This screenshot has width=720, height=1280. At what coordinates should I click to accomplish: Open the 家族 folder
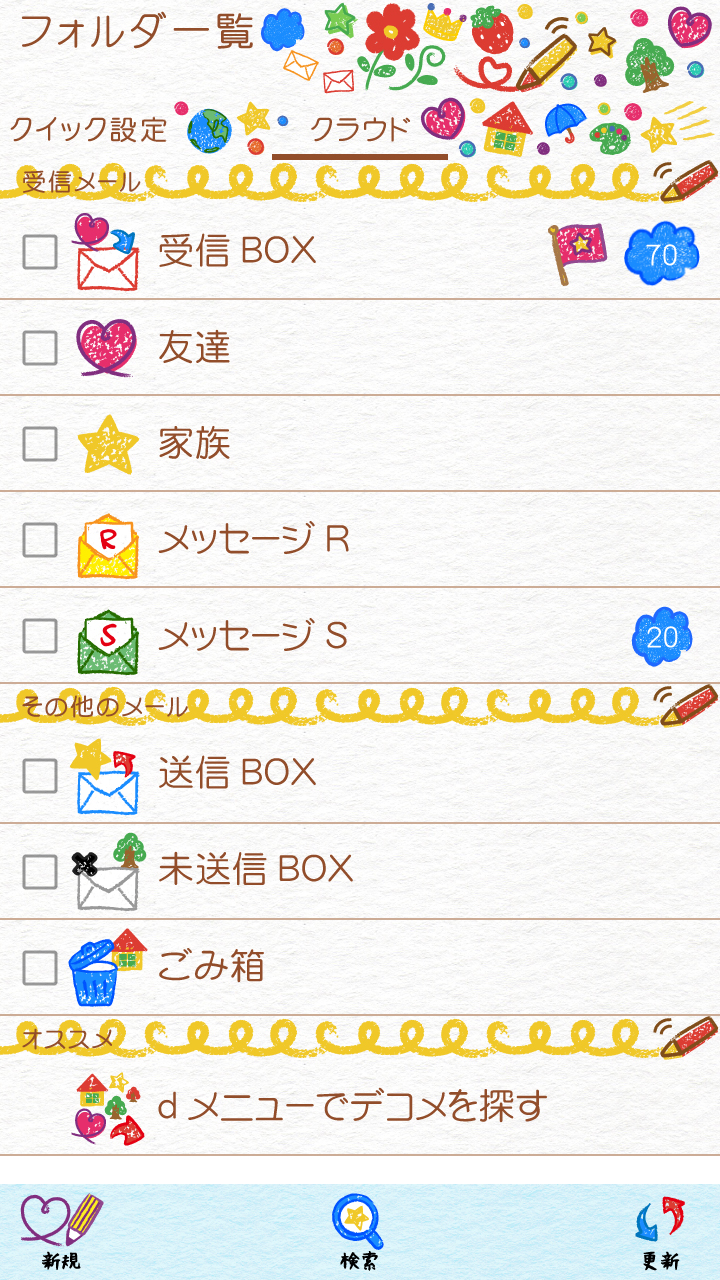[194, 444]
